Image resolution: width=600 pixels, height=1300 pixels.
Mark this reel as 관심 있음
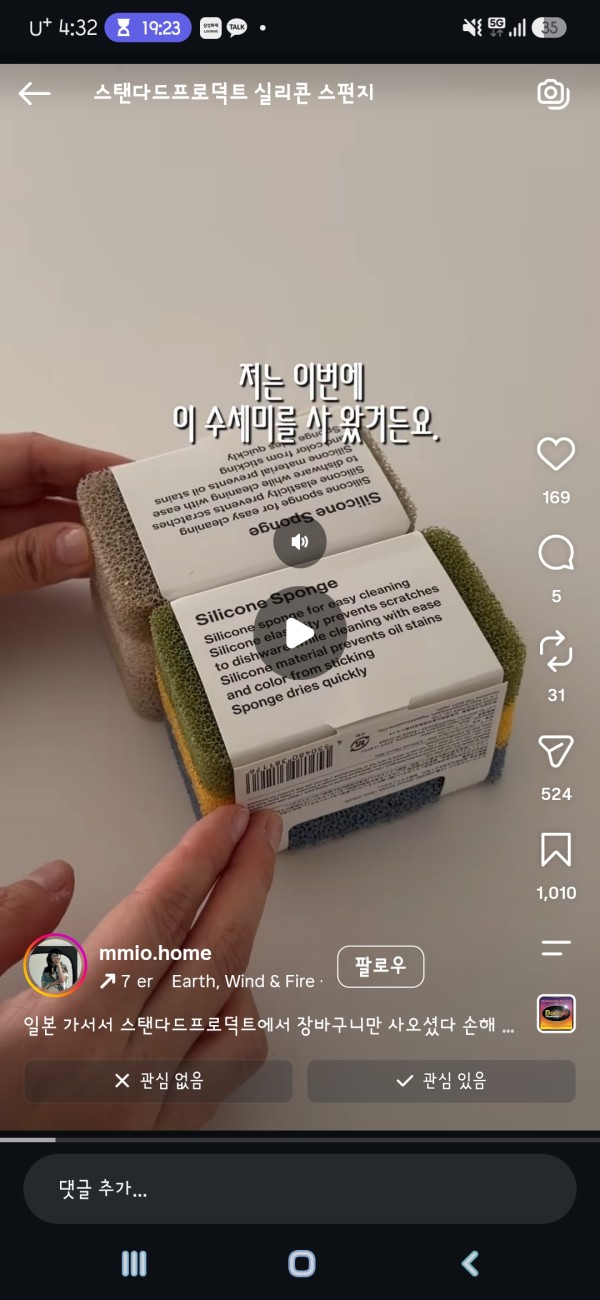coord(441,1081)
